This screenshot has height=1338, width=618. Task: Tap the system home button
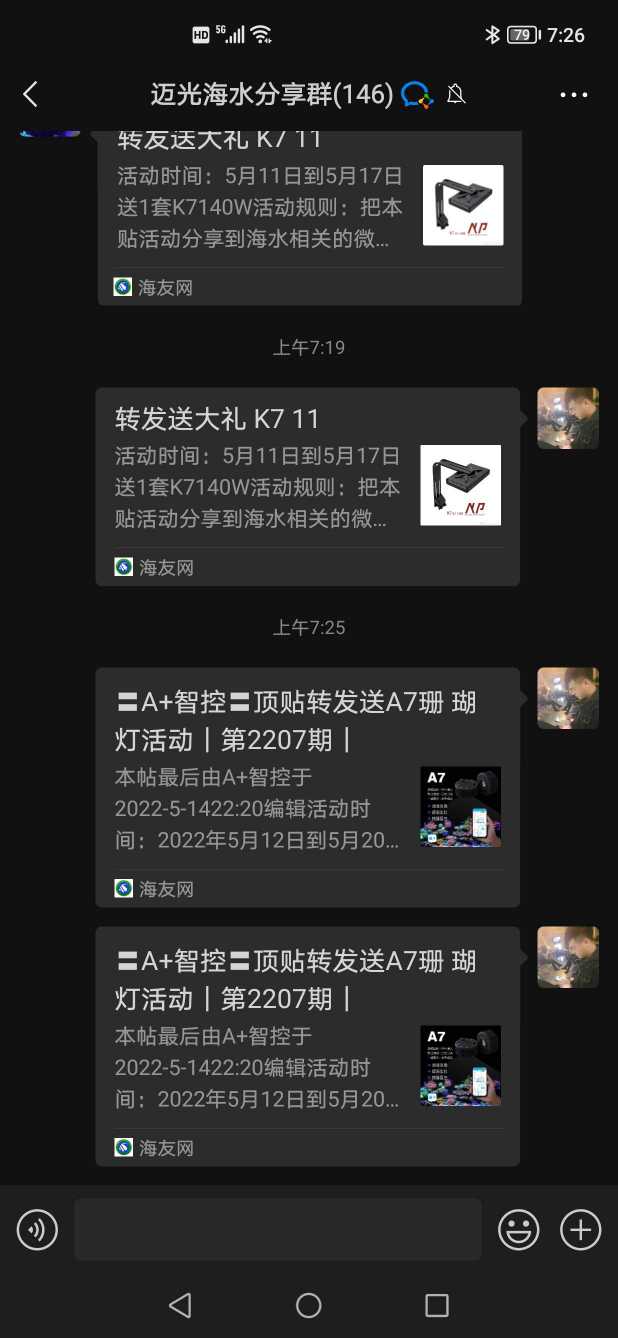click(x=308, y=1305)
